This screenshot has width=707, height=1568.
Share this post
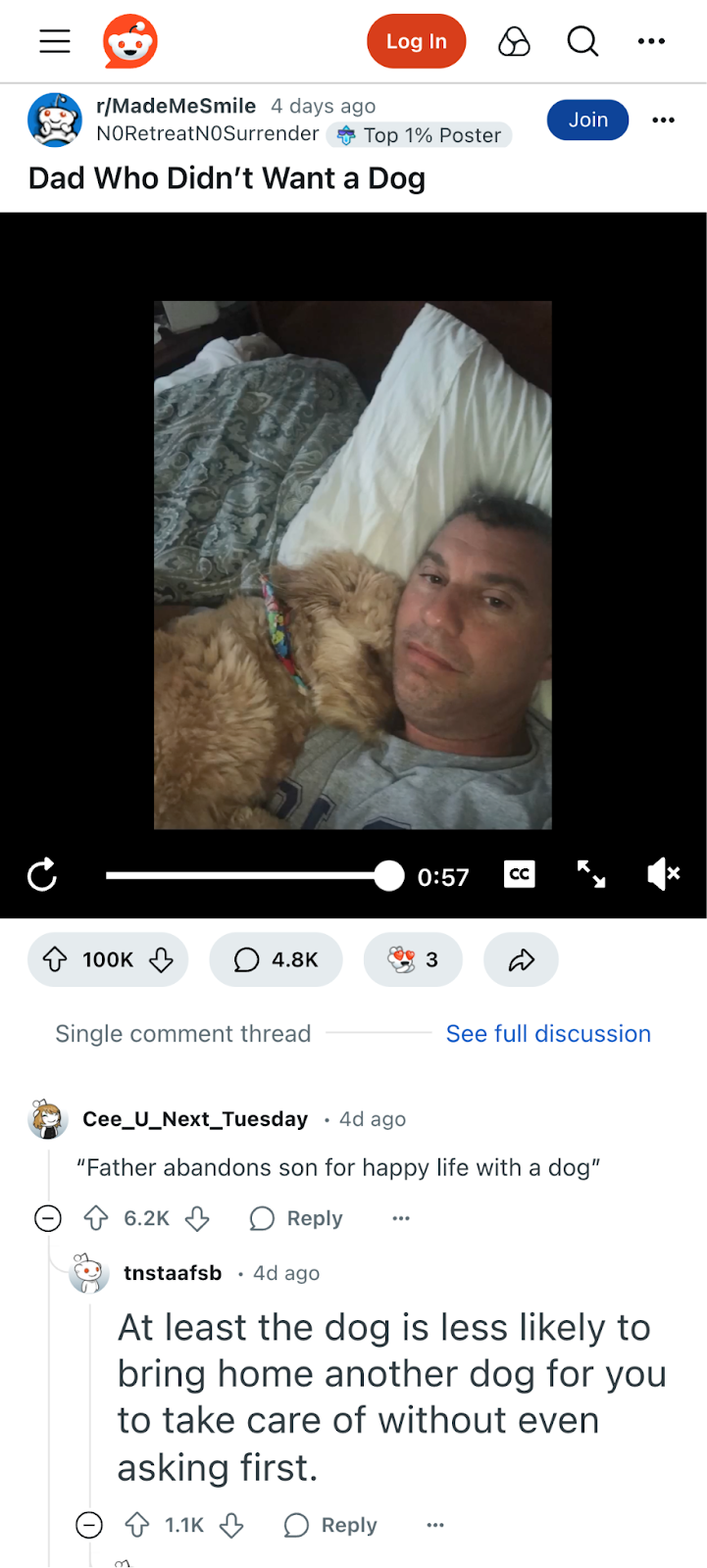coord(521,959)
